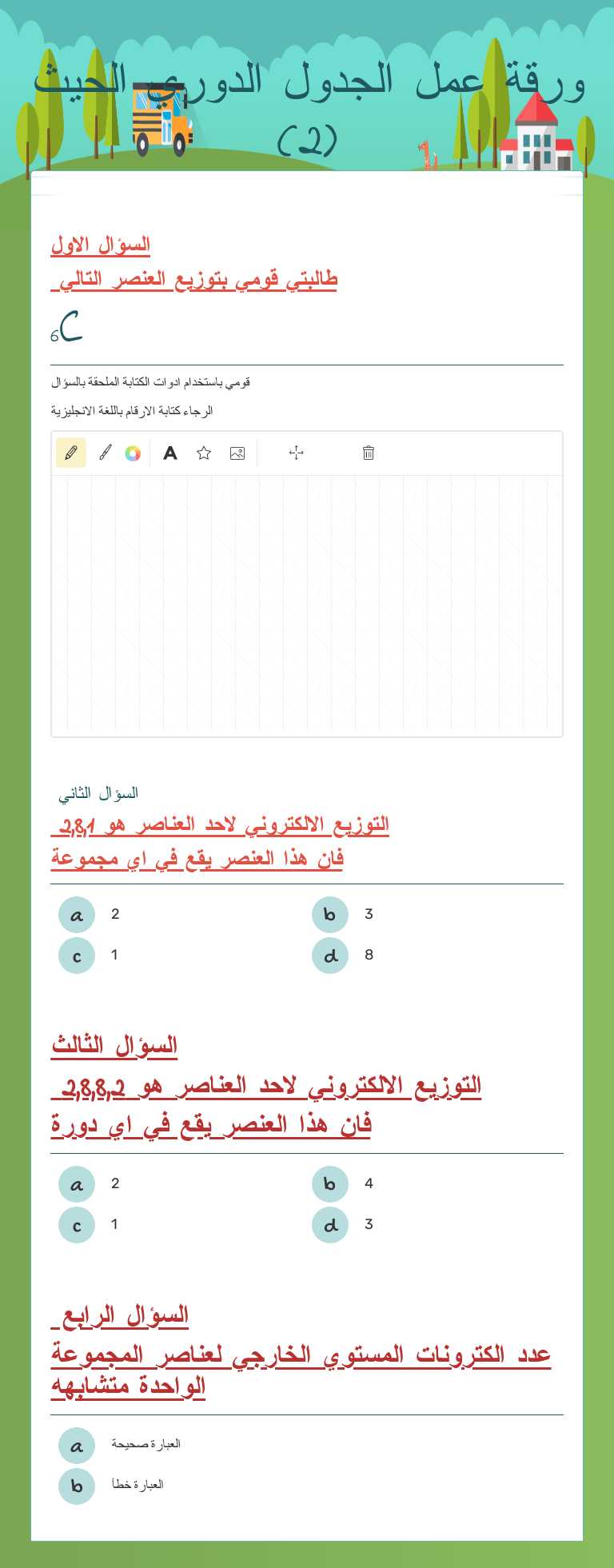This screenshot has height=1568, width=614.
Task: Select answer option a (2) in question two
Action: pyautogui.click(x=76, y=914)
